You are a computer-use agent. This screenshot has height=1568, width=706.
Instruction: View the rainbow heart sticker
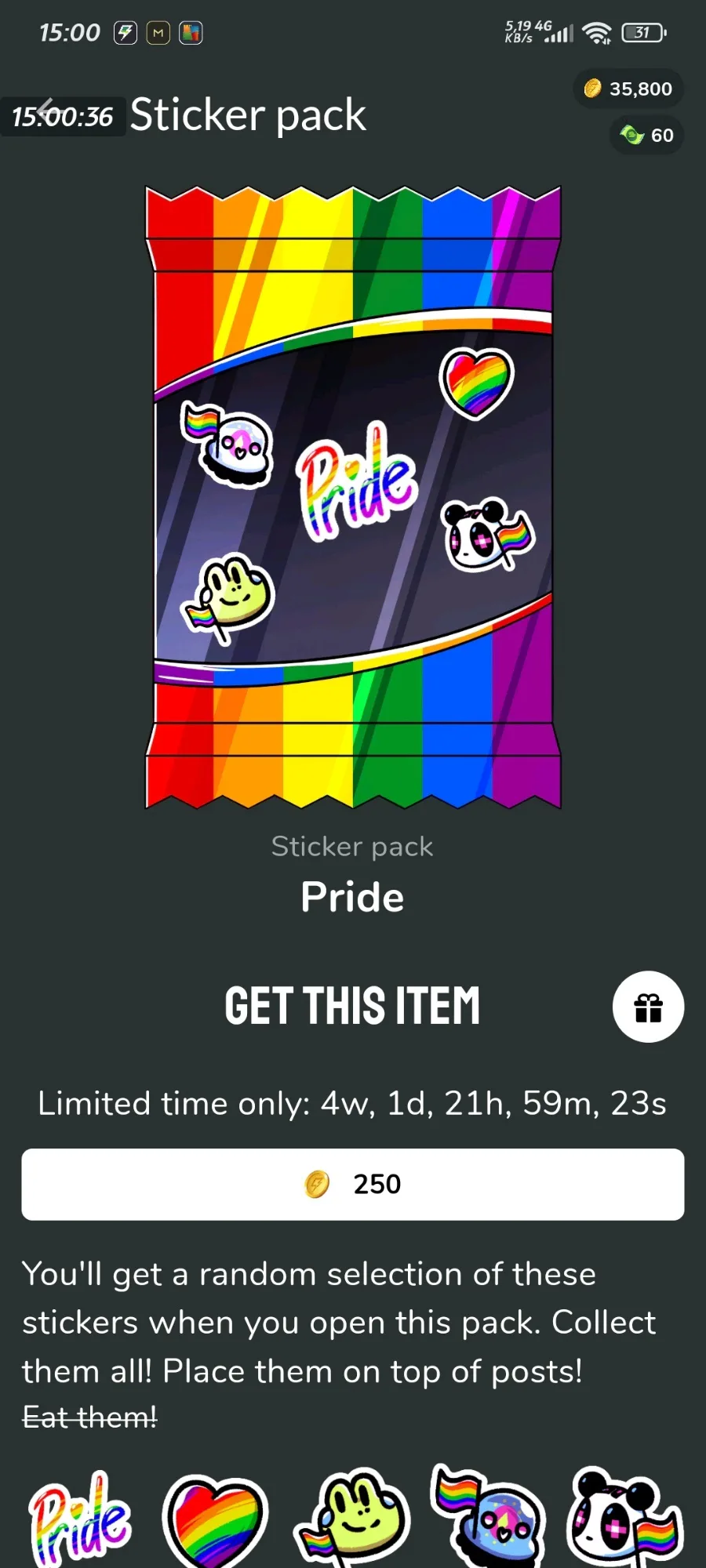tap(215, 1521)
